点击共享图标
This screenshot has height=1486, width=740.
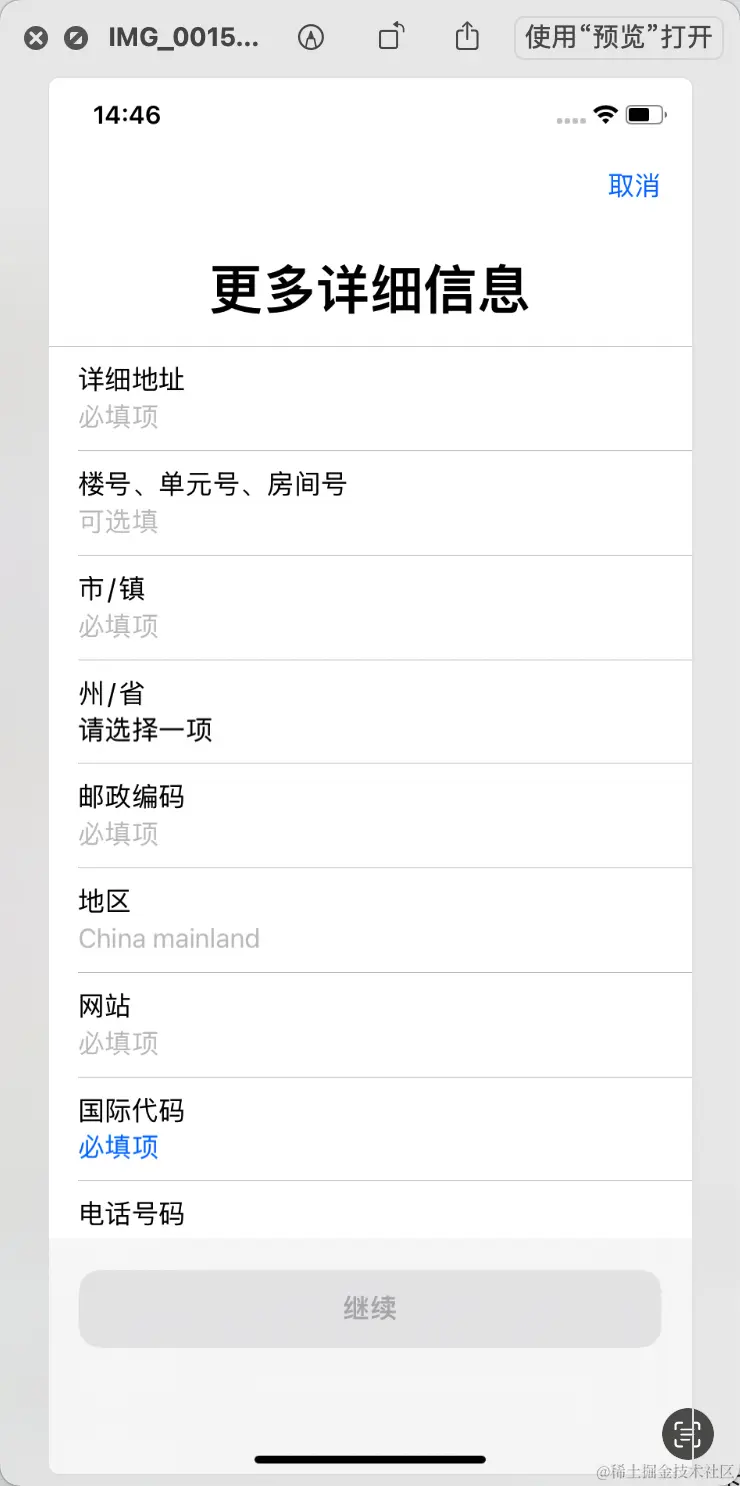click(x=467, y=38)
